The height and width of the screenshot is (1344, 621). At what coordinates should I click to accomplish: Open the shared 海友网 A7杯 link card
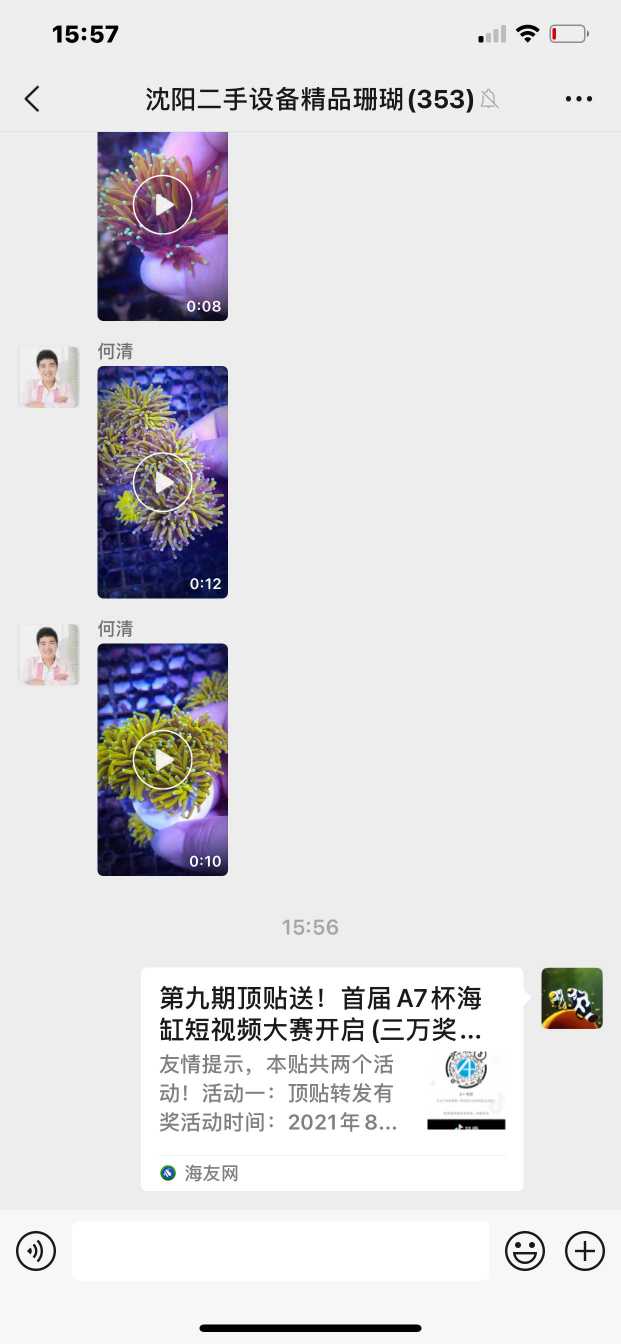331,1077
